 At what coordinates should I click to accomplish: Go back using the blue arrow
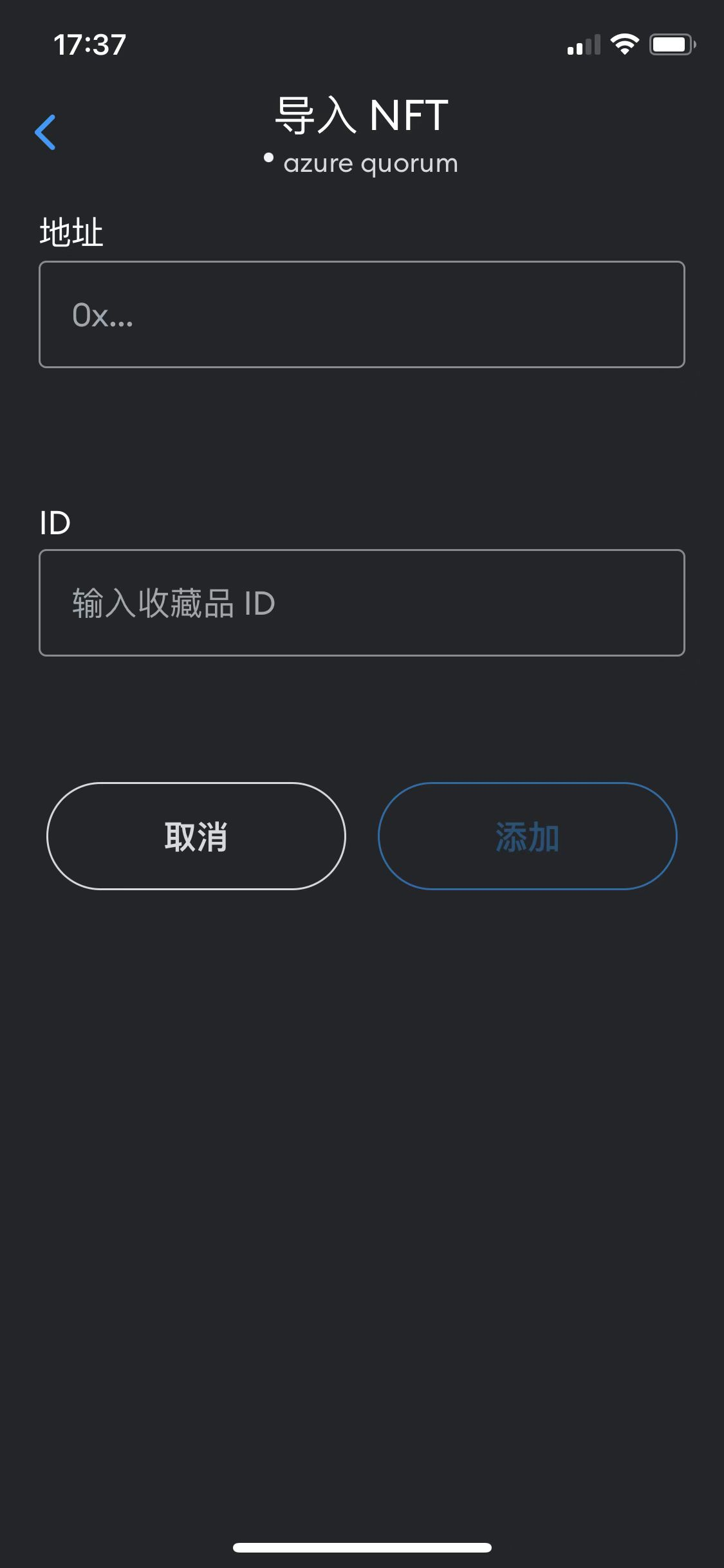click(45, 133)
